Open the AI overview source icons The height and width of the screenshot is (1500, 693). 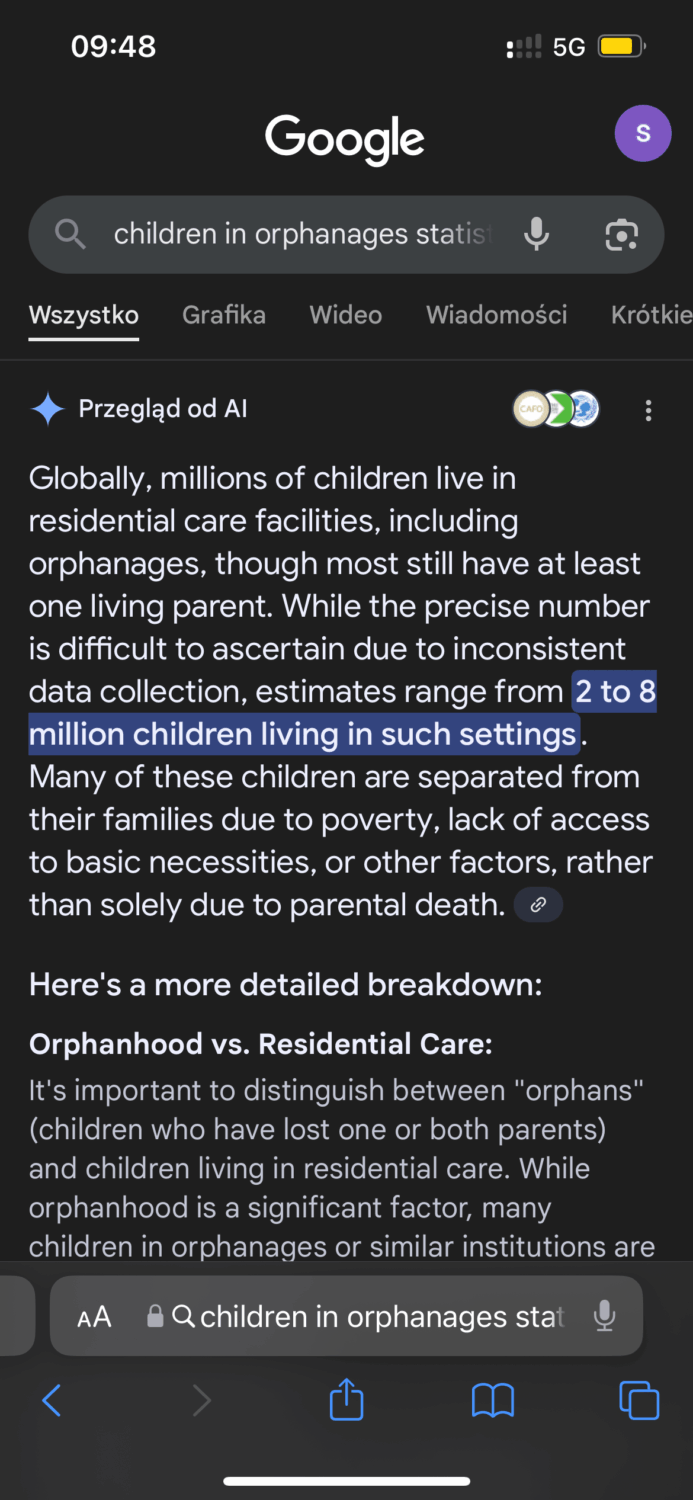pyautogui.click(x=556, y=409)
